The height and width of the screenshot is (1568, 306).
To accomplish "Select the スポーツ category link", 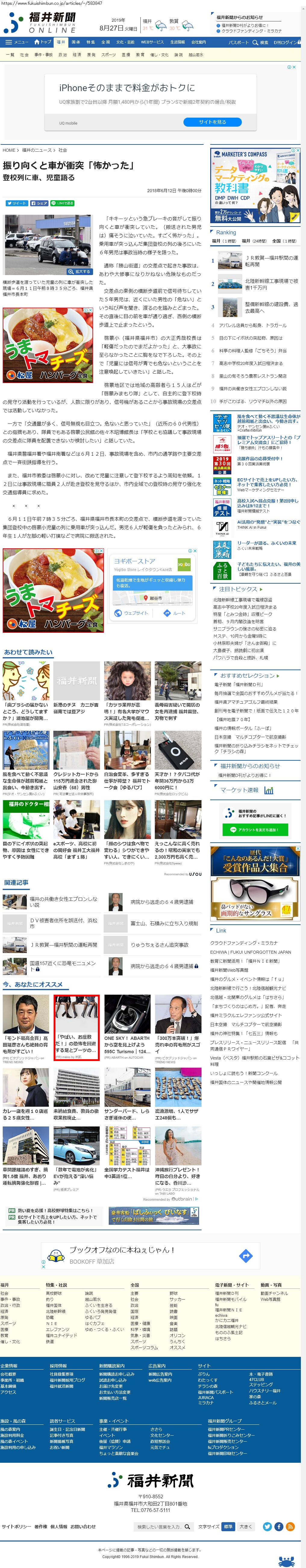I will coord(108,54).
